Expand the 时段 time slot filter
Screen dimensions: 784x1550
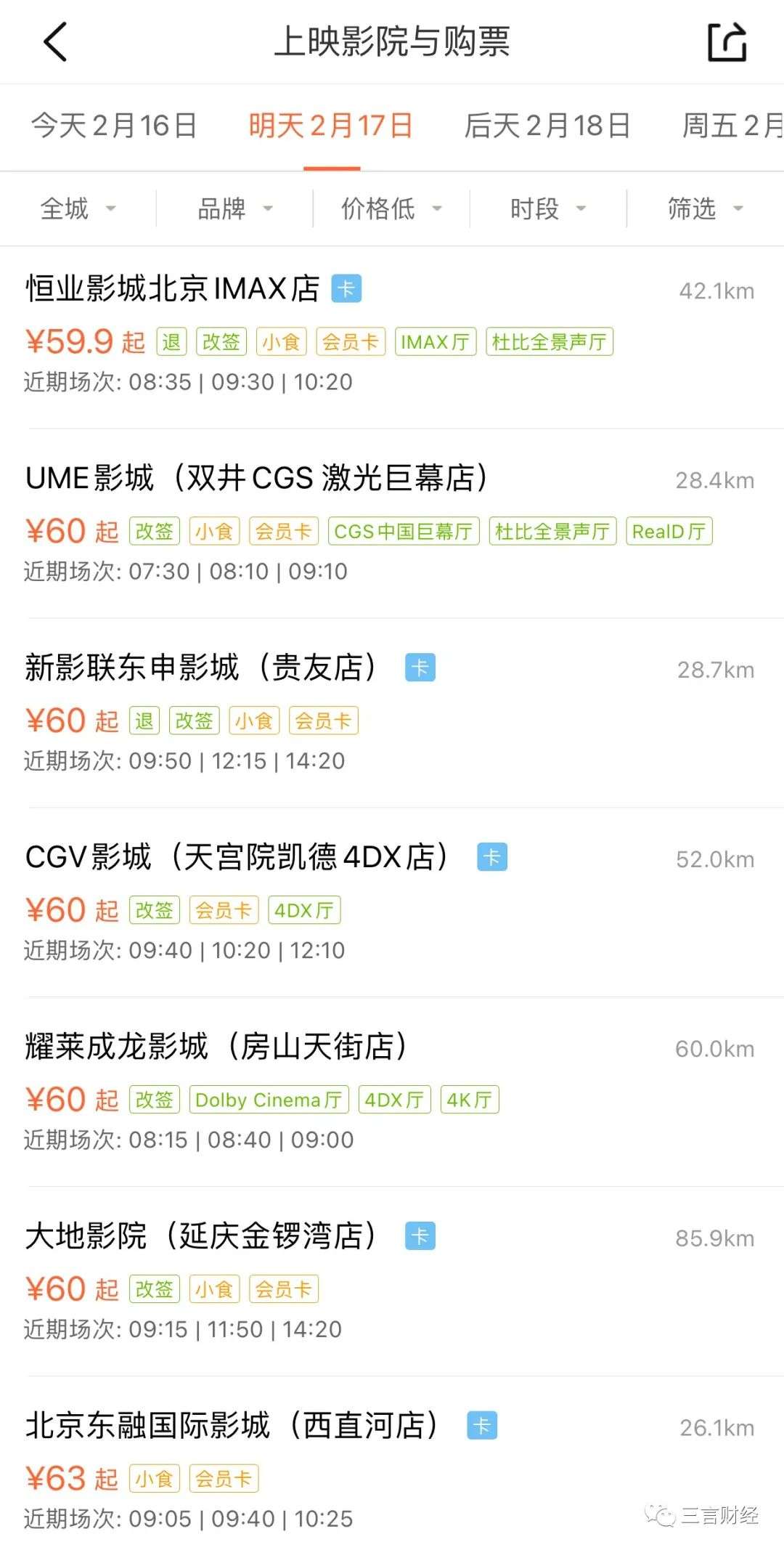548,209
